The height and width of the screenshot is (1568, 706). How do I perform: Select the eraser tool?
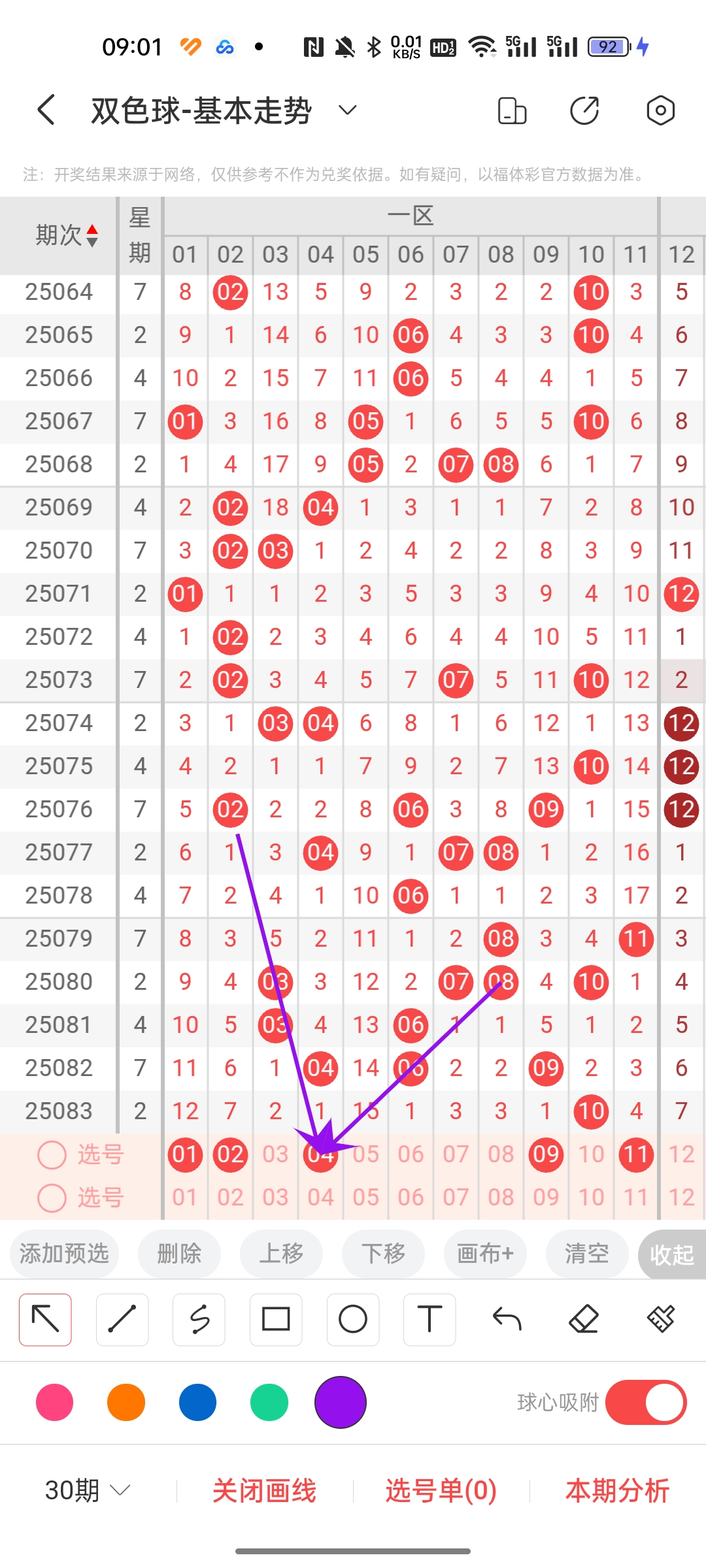(584, 1320)
